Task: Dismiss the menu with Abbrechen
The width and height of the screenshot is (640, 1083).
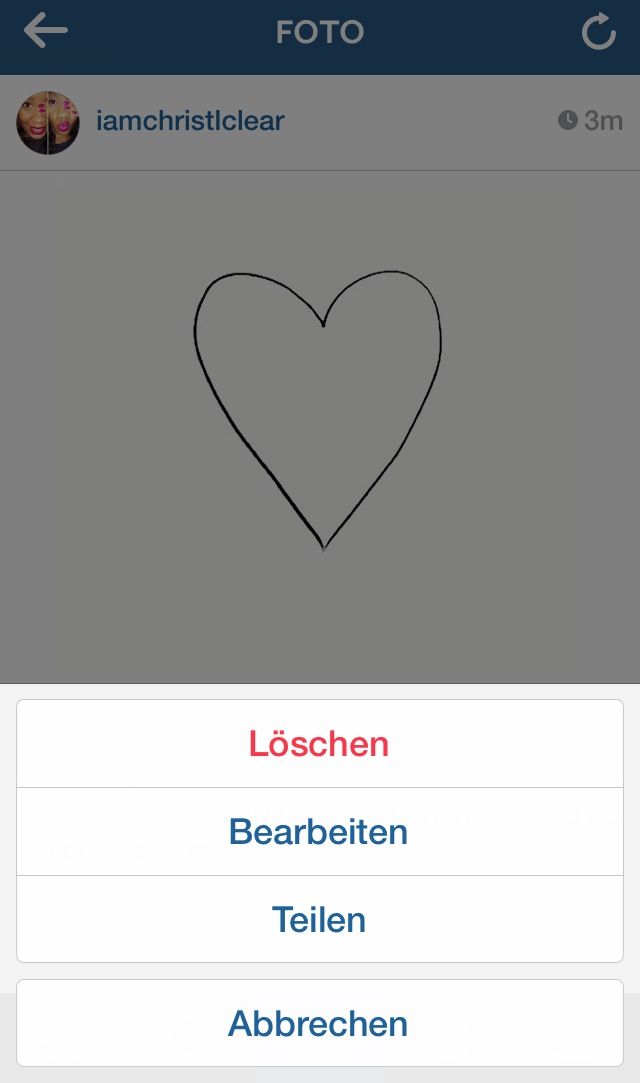Action: click(x=320, y=1023)
